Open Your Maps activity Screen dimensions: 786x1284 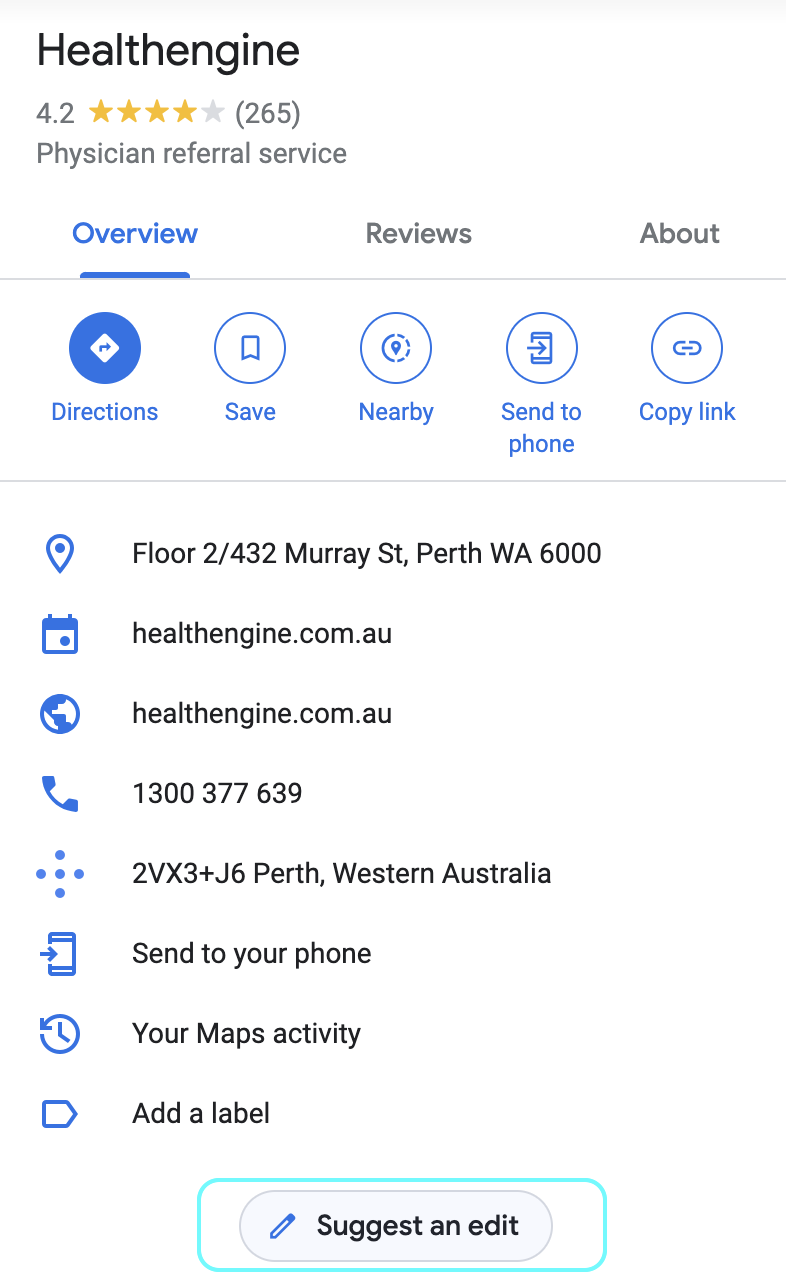click(246, 1034)
